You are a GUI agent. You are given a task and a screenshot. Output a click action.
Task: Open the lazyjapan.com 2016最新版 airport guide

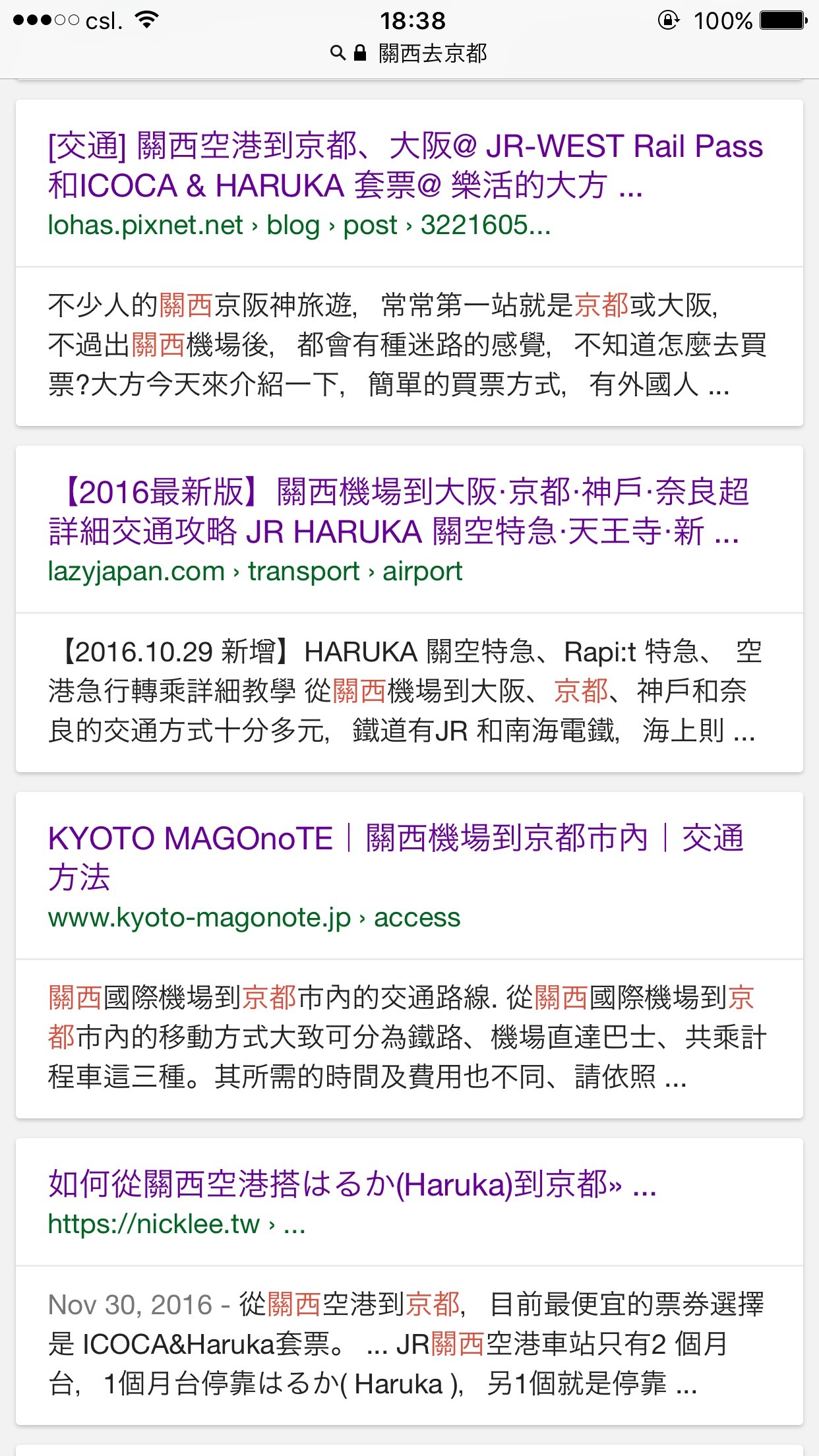(399, 512)
